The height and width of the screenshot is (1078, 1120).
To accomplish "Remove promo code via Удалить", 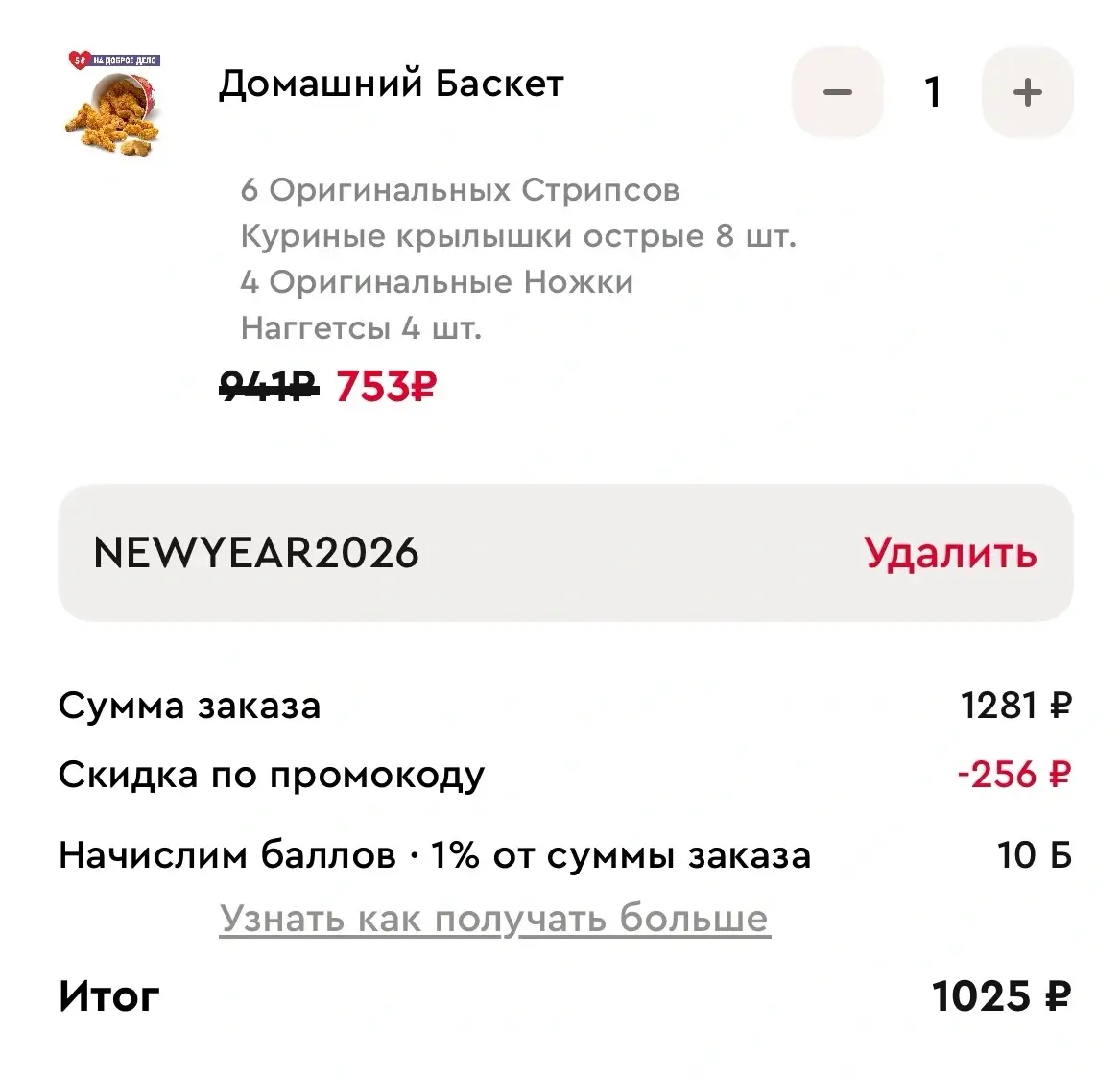I will pyautogui.click(x=950, y=554).
